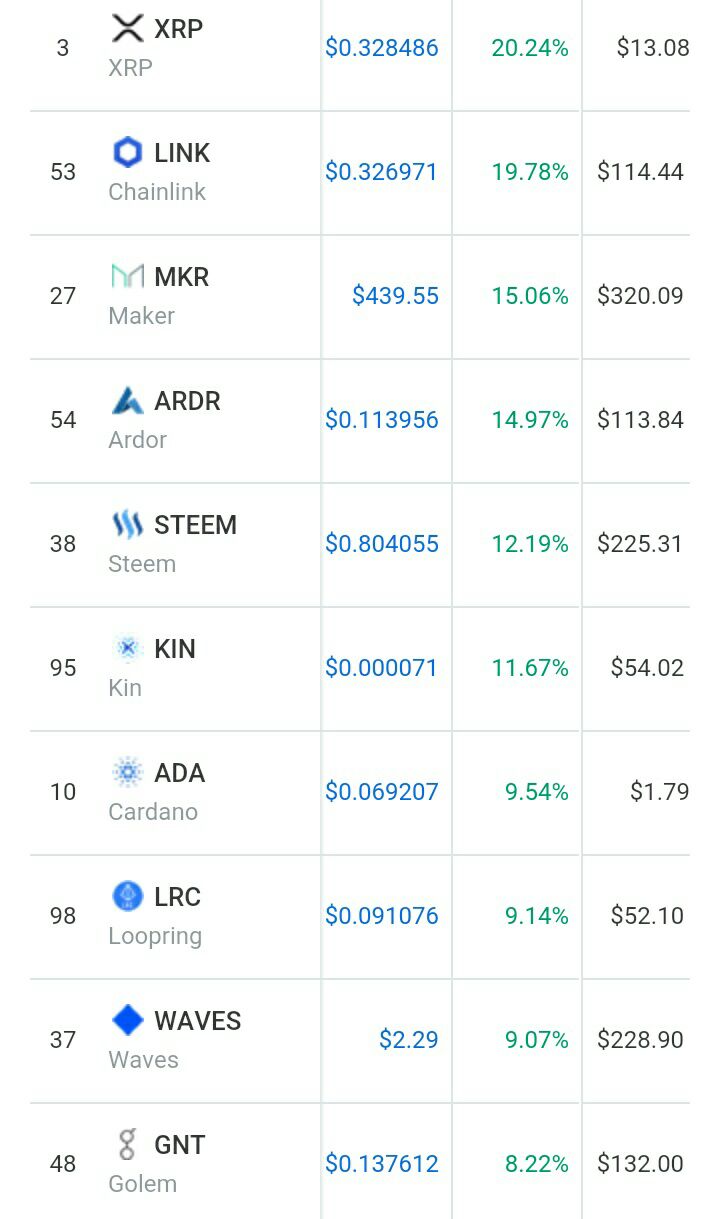View ADA Cardano page
The image size is (720, 1219).
tap(179, 773)
